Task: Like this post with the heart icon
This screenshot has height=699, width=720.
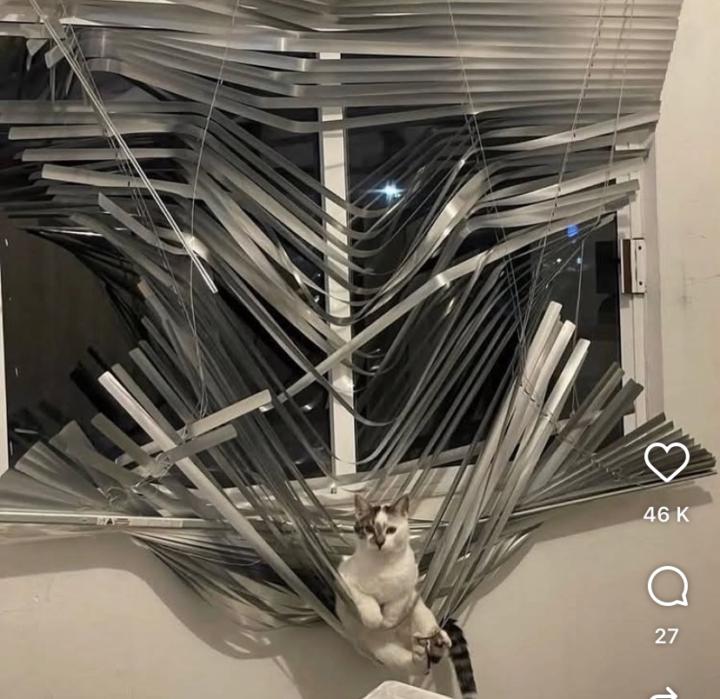Action: pos(667,462)
